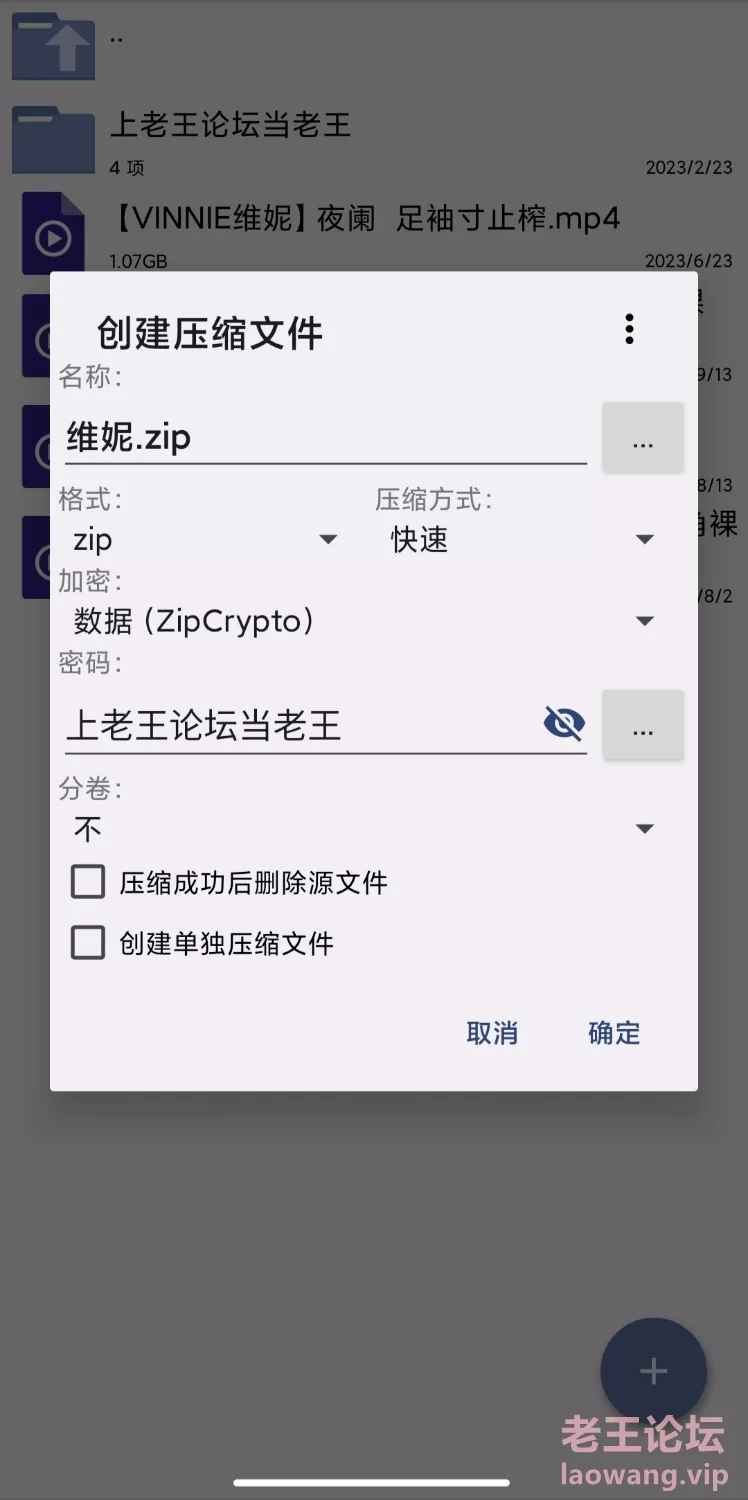The image size is (748, 1500).
Task: Change the 压缩方式 compression method dropdown
Action: (520, 540)
